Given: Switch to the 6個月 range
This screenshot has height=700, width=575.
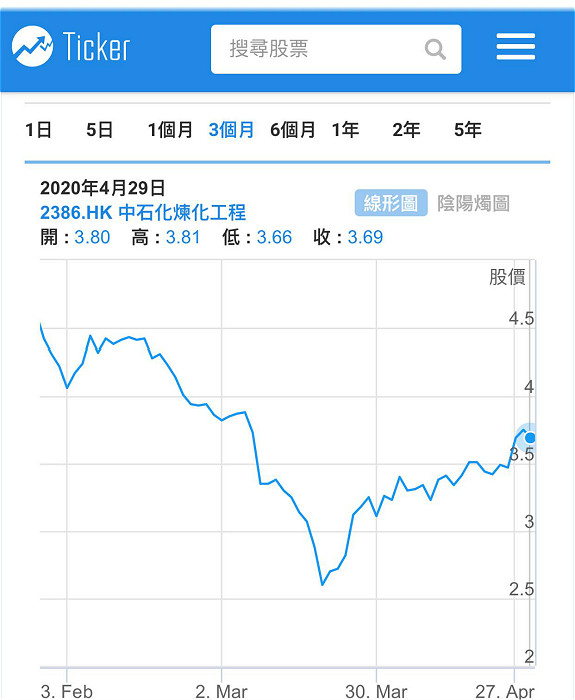Looking at the screenshot, I should click(293, 130).
